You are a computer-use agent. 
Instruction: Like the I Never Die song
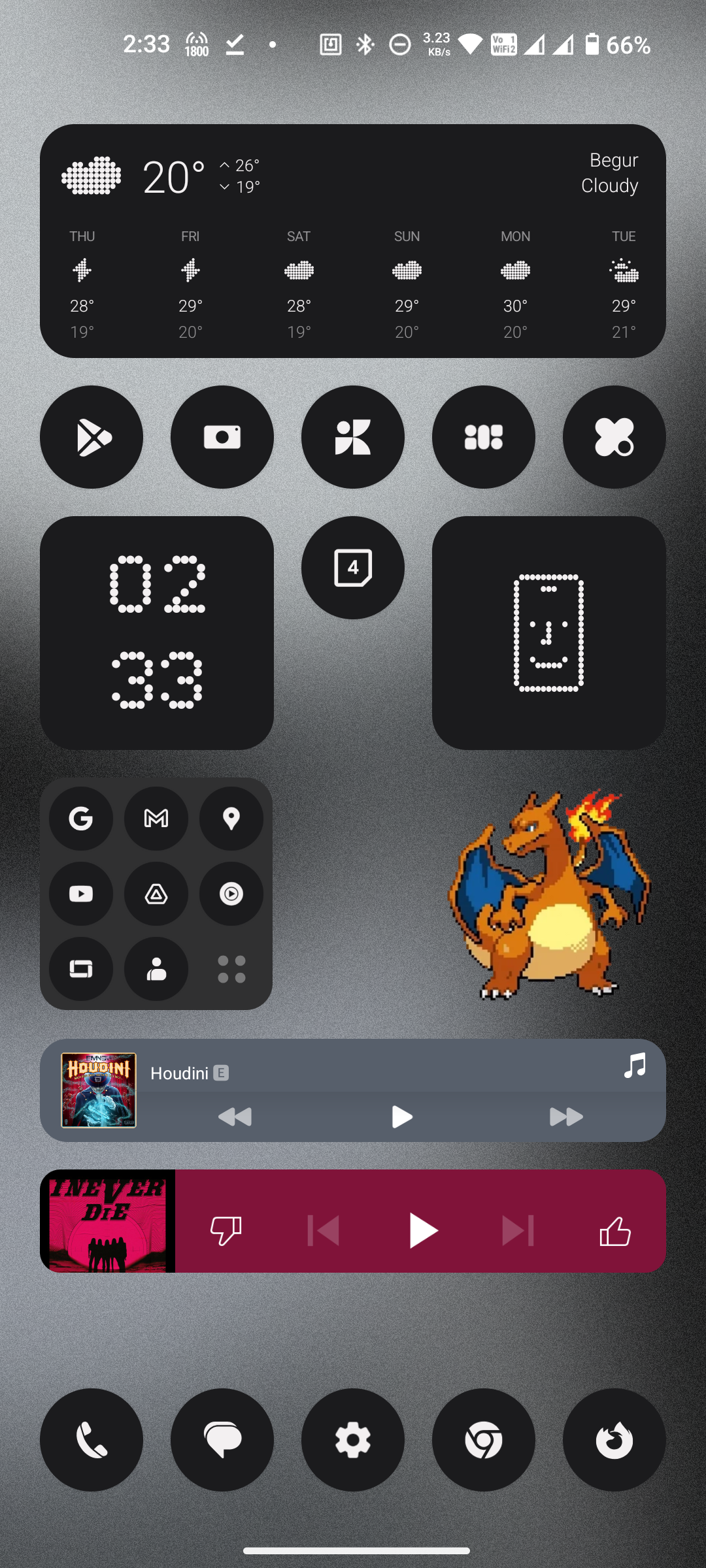tap(615, 1231)
